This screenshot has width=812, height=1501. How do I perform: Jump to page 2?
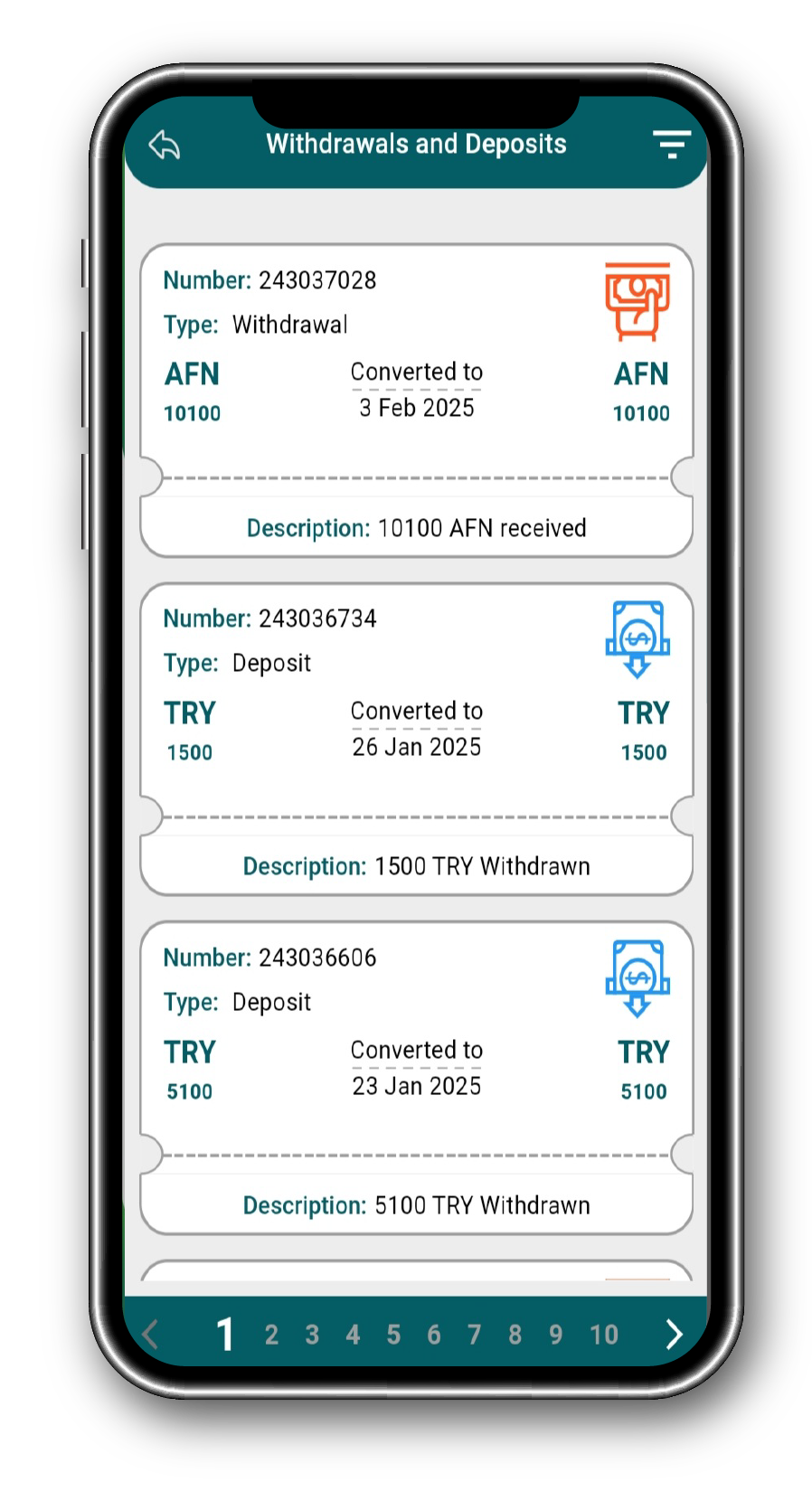pyautogui.click(x=271, y=1335)
